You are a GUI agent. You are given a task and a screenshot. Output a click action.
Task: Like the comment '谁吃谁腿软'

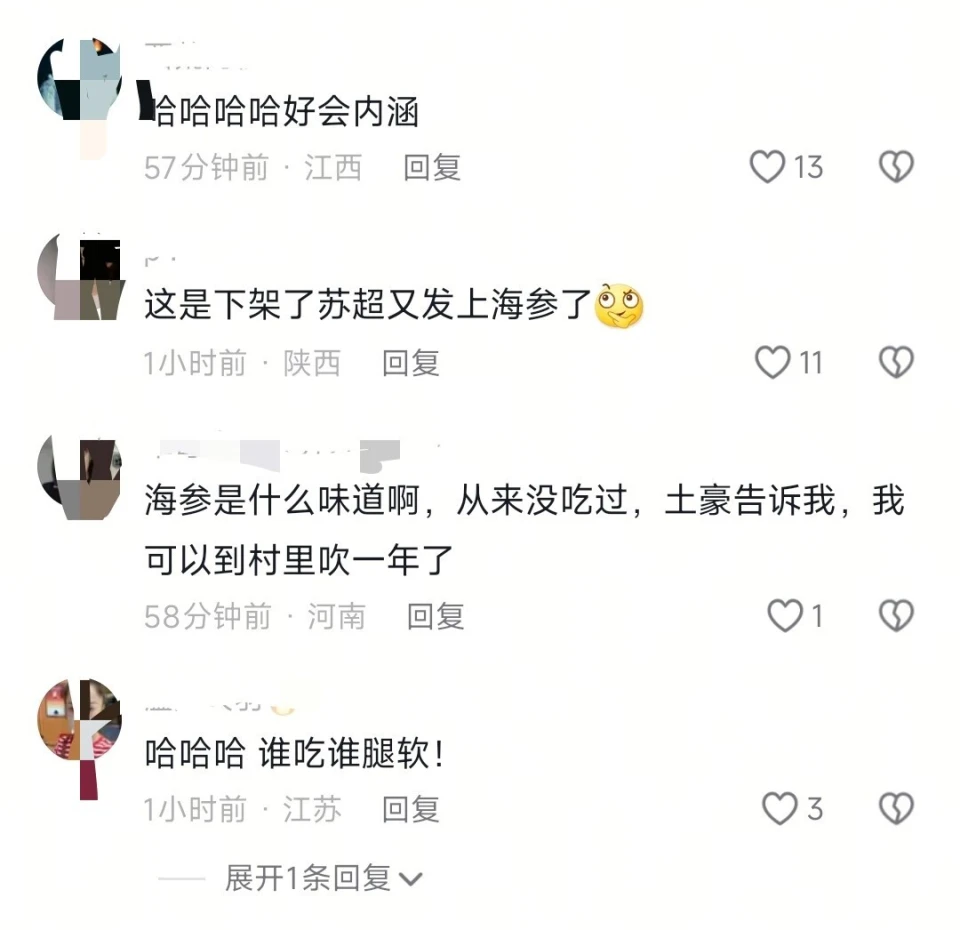[779, 808]
